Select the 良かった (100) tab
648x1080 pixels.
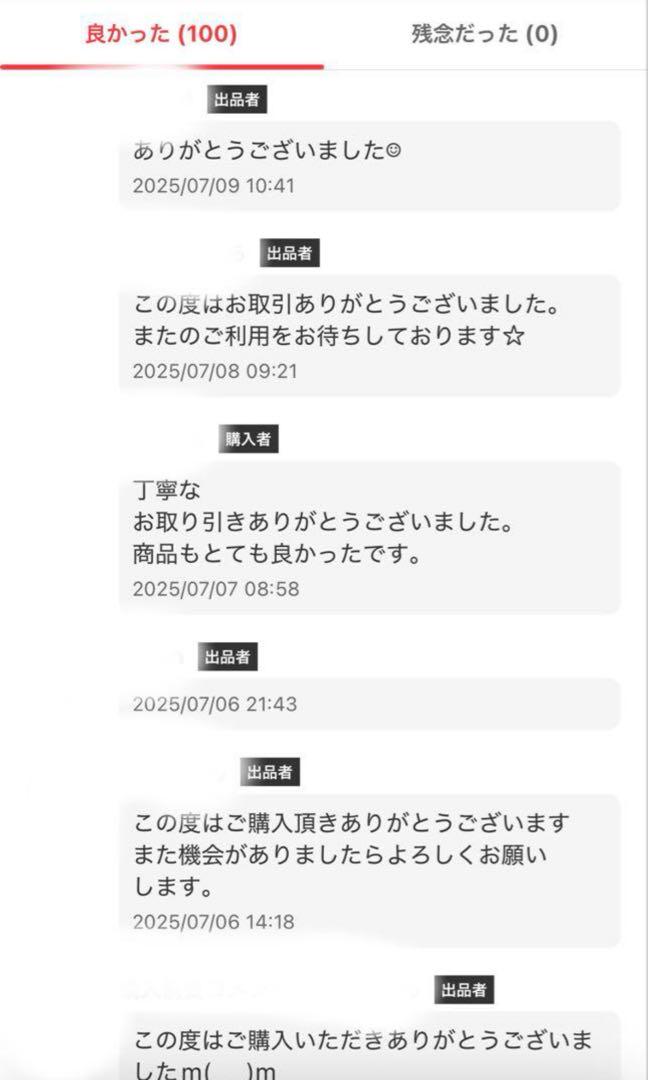[161, 34]
